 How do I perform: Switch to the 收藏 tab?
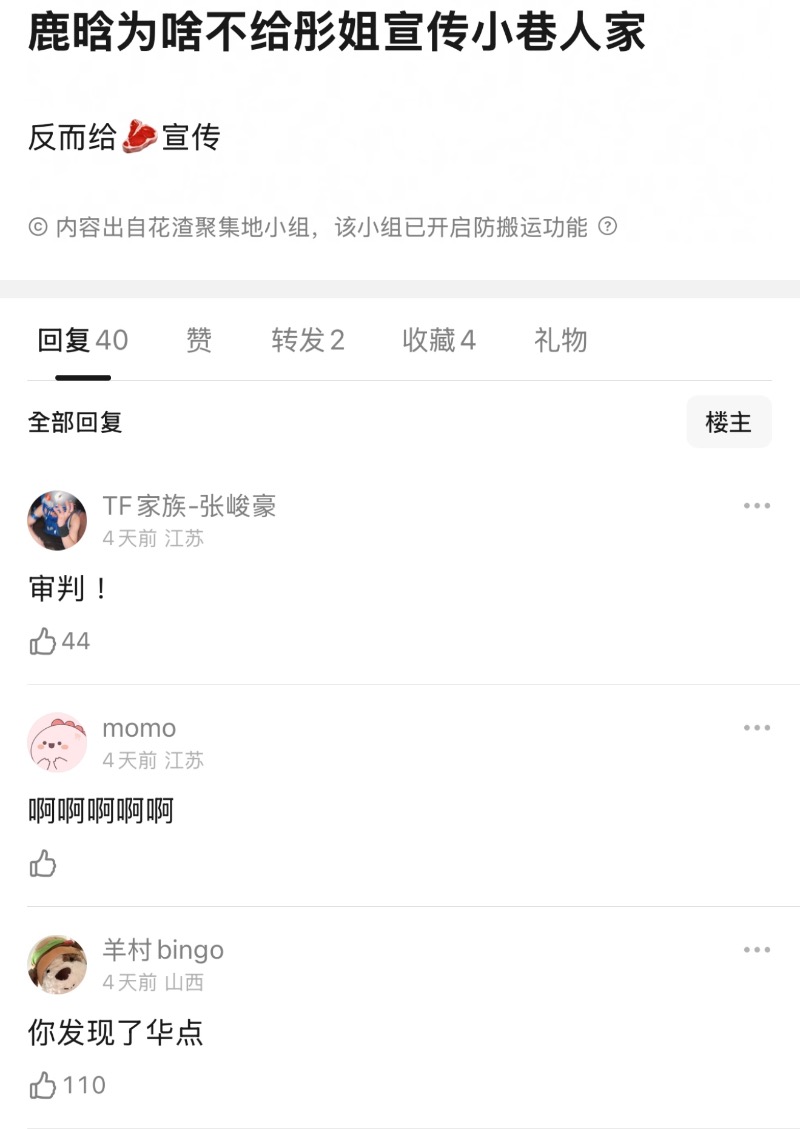pyautogui.click(x=439, y=341)
